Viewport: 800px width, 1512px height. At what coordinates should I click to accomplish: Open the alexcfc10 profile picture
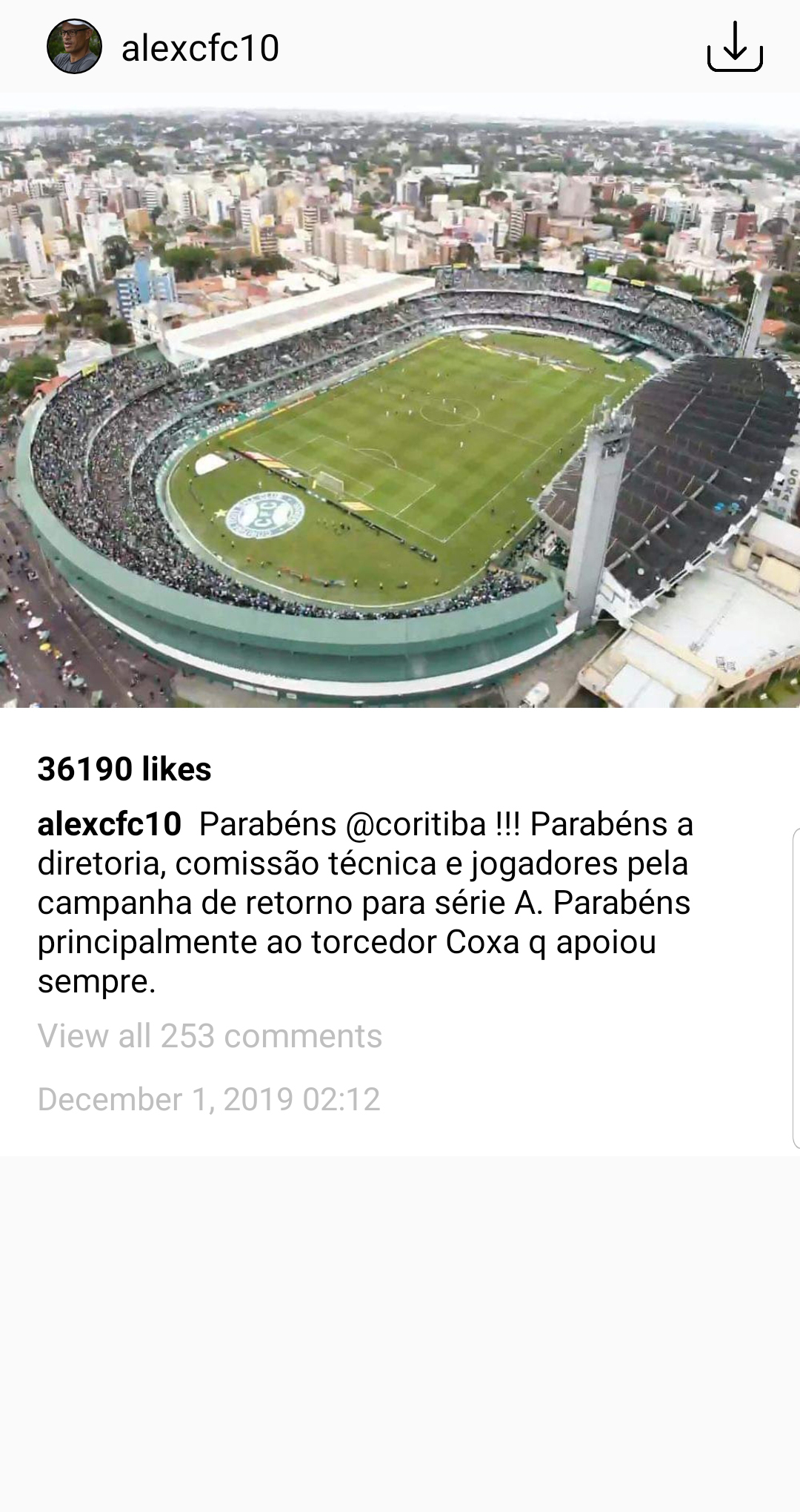[74, 47]
